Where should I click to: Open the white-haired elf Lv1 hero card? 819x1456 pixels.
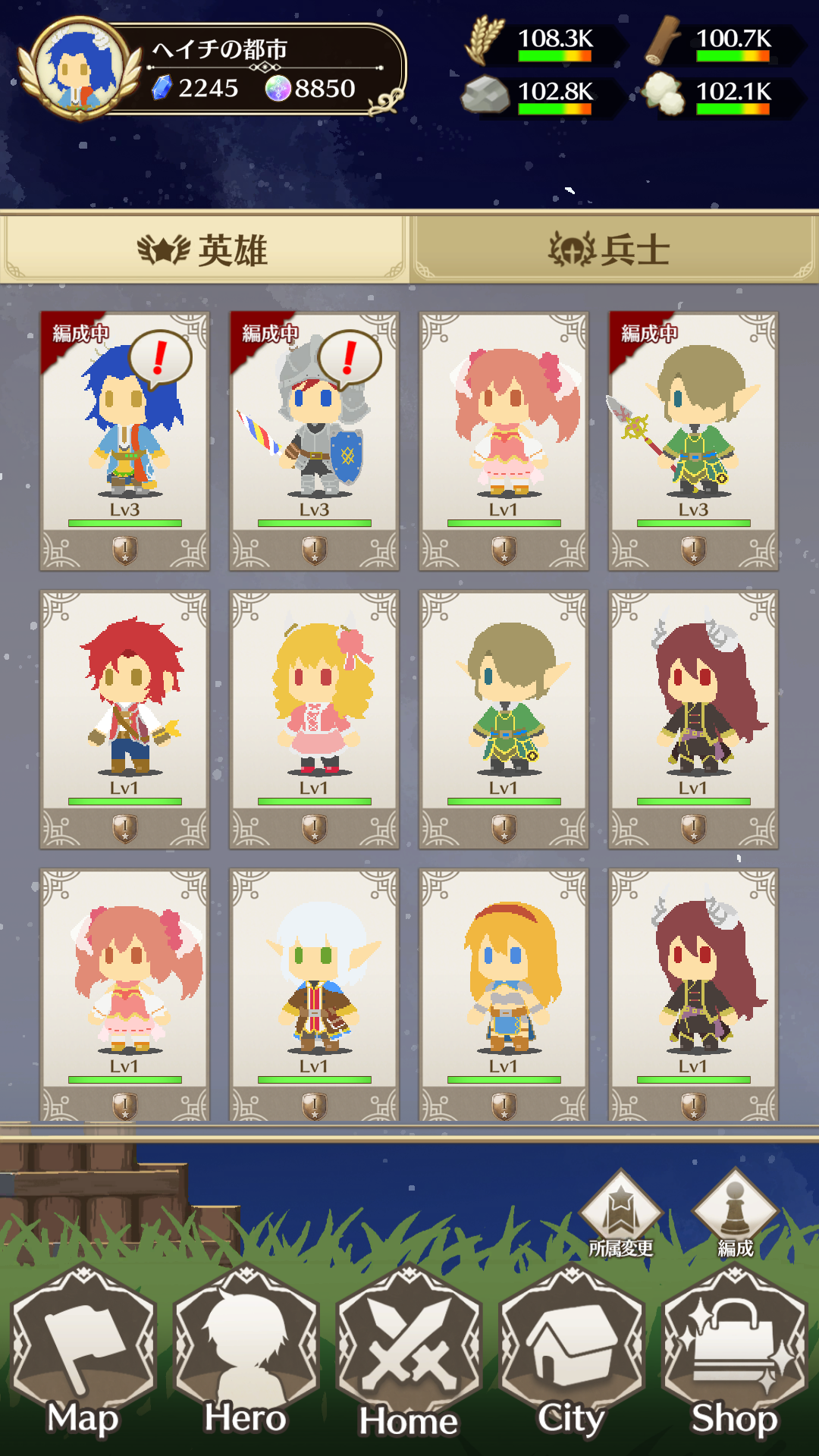[314, 995]
